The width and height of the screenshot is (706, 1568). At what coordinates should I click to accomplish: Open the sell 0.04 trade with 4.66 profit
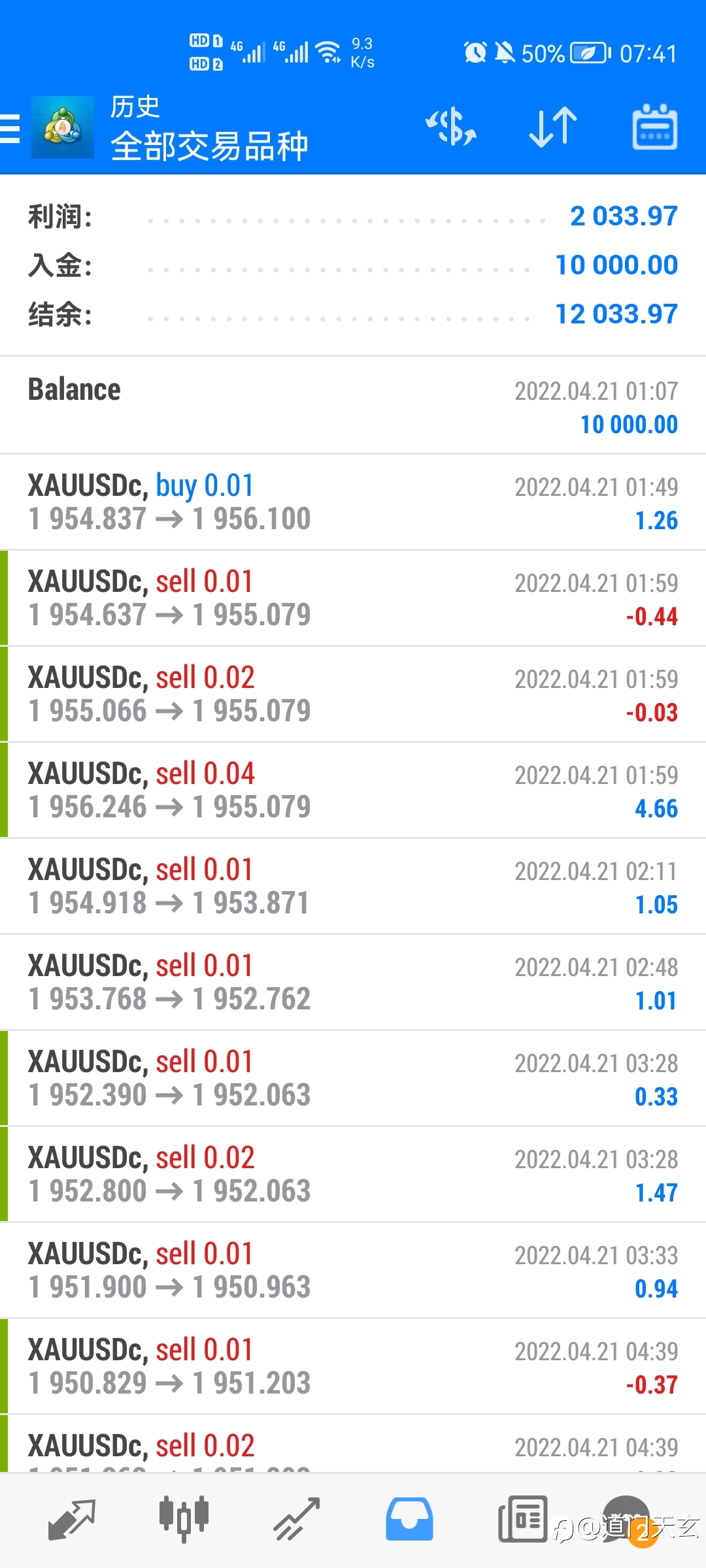pyautogui.click(x=353, y=790)
